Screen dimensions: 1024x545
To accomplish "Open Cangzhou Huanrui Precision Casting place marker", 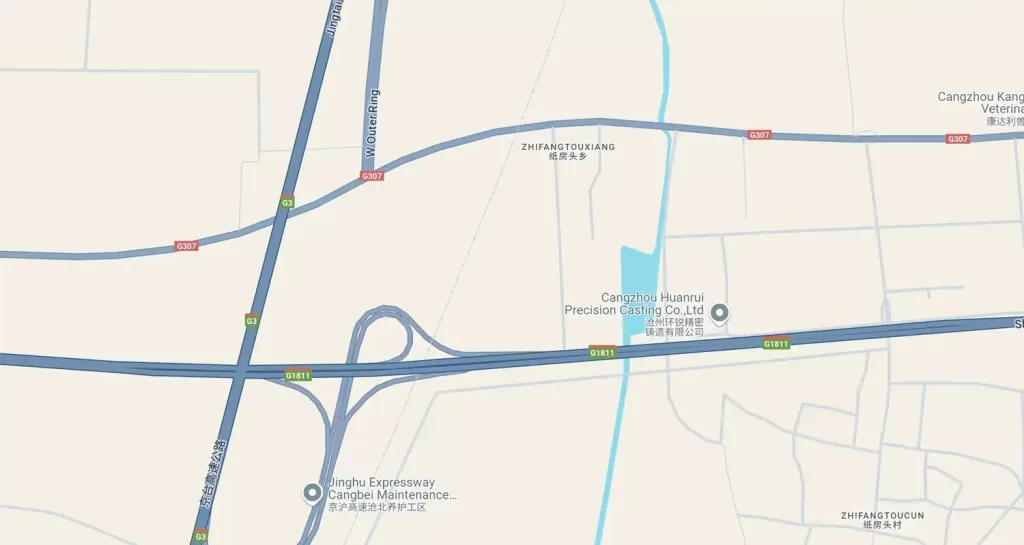I will click(720, 313).
